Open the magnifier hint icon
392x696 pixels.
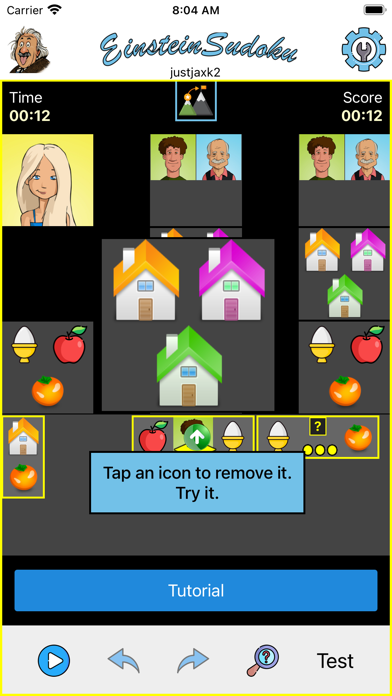click(263, 660)
